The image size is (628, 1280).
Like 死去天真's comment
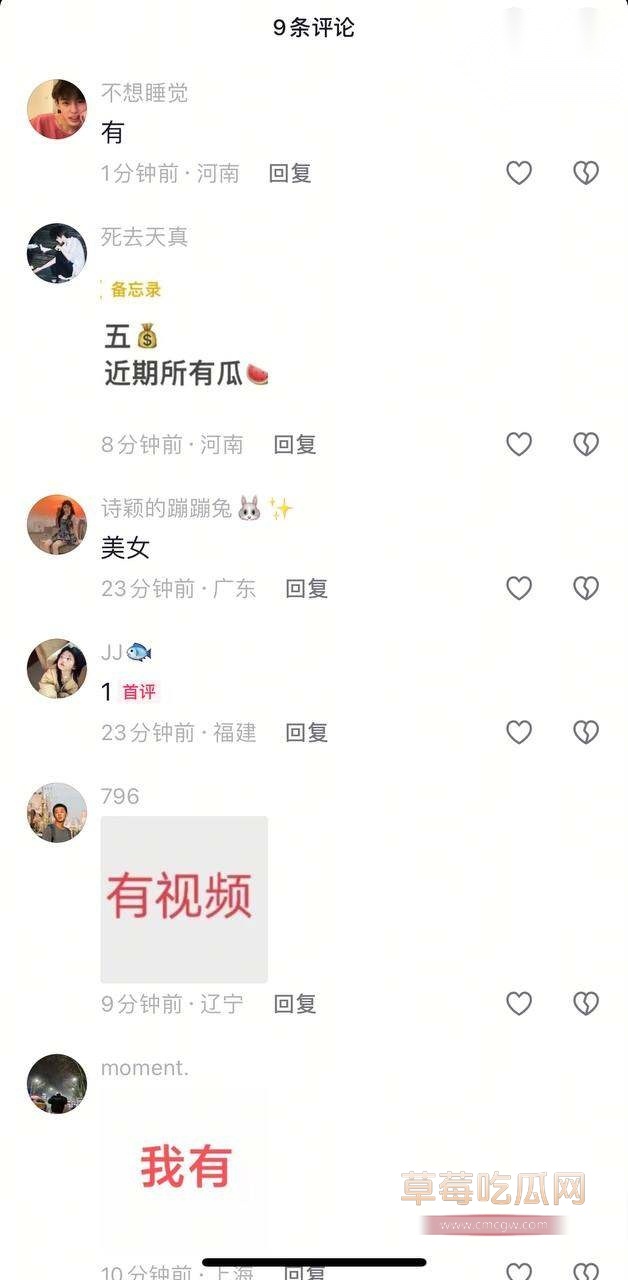[x=518, y=444]
